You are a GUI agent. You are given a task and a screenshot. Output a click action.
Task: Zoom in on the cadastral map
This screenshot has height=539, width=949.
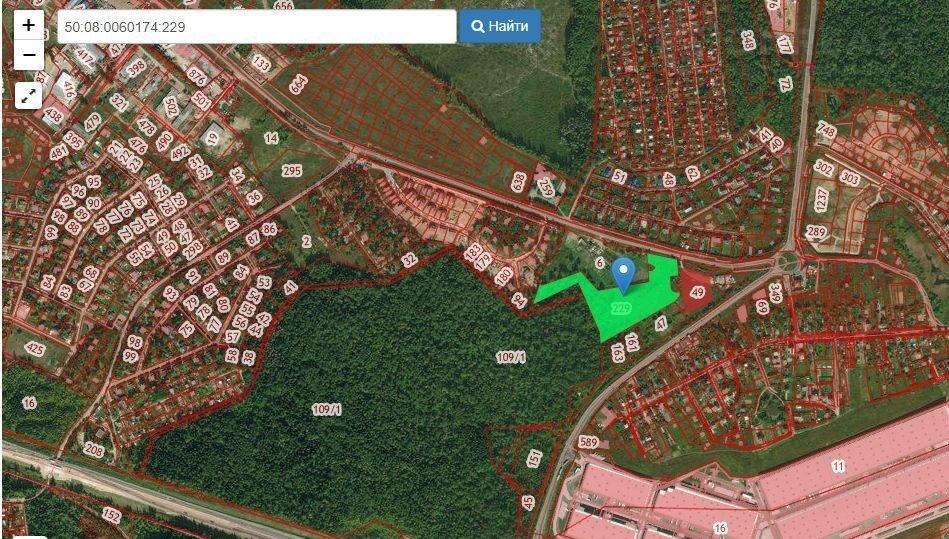[28, 25]
